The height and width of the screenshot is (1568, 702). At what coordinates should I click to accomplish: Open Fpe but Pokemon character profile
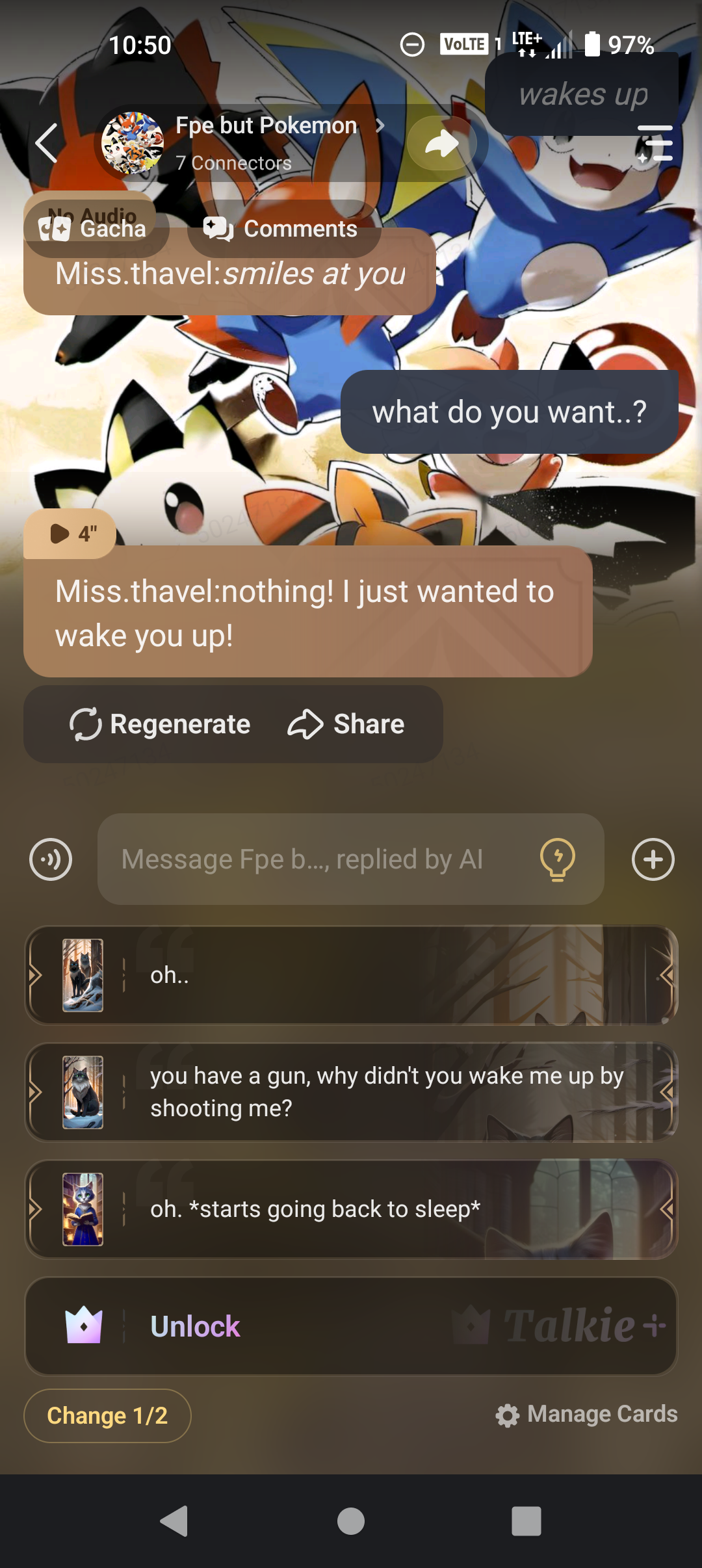266,126
